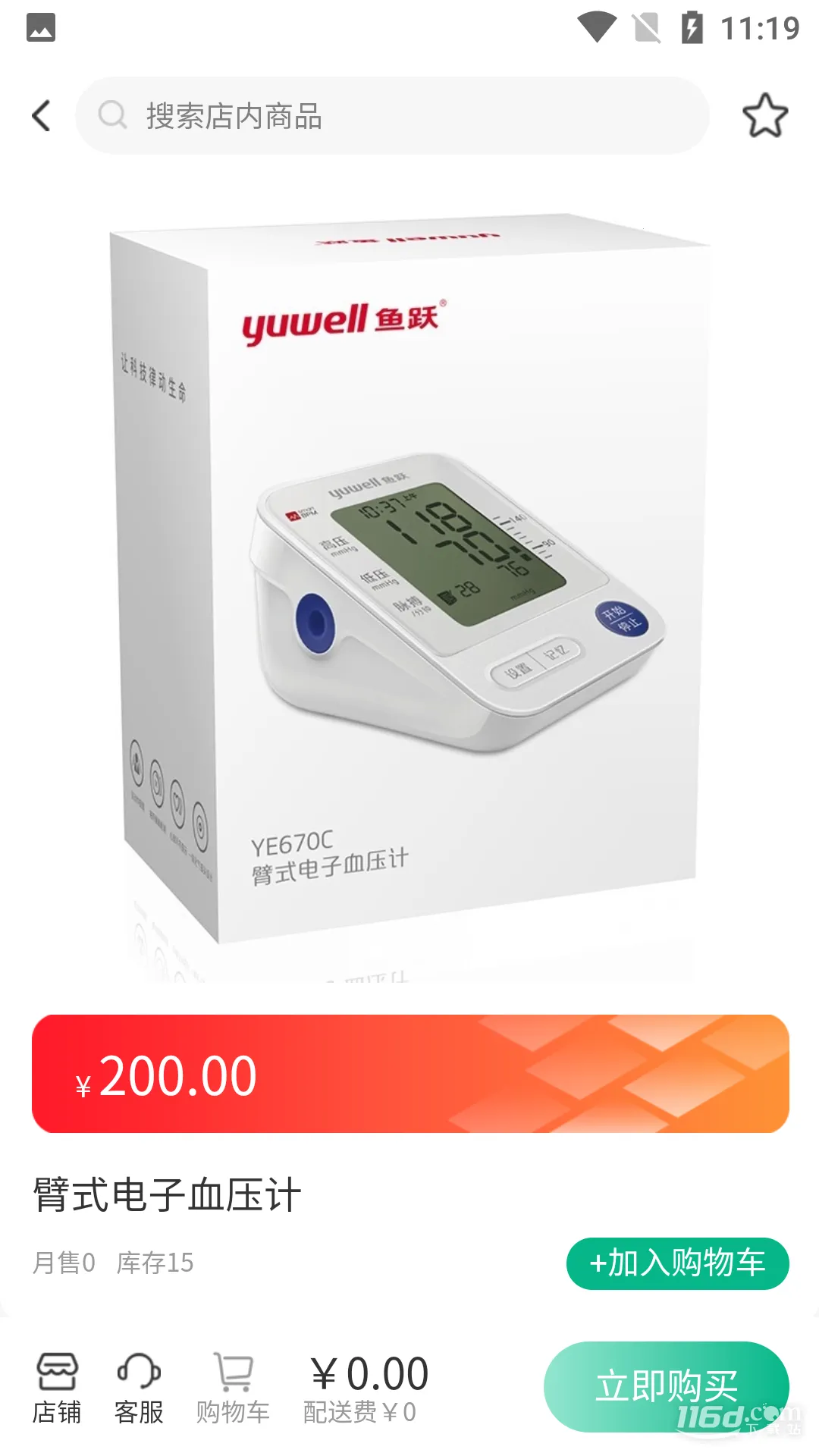The image size is (819, 1456).
Task: Open the 店铺 store page
Action: (57, 1388)
